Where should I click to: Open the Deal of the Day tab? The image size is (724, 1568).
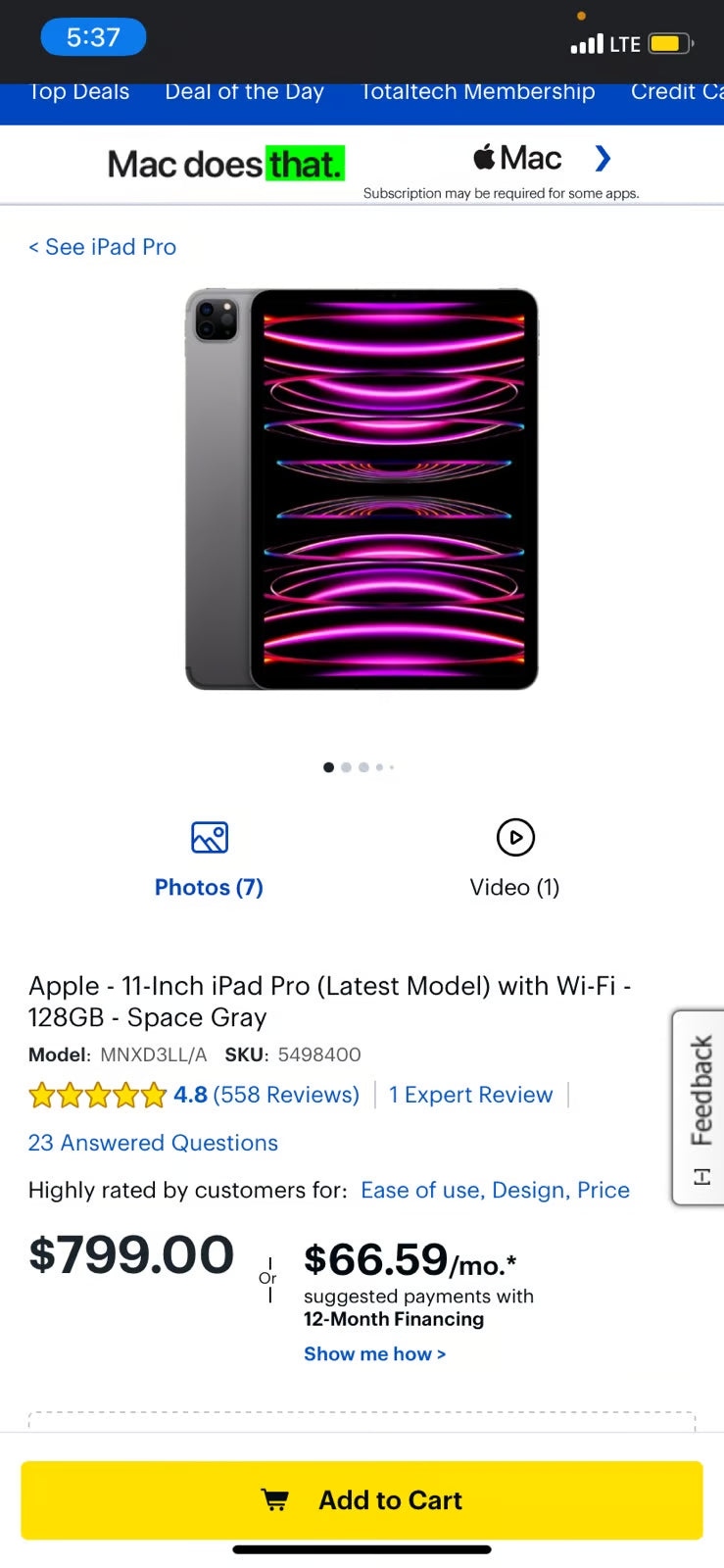coord(244,92)
